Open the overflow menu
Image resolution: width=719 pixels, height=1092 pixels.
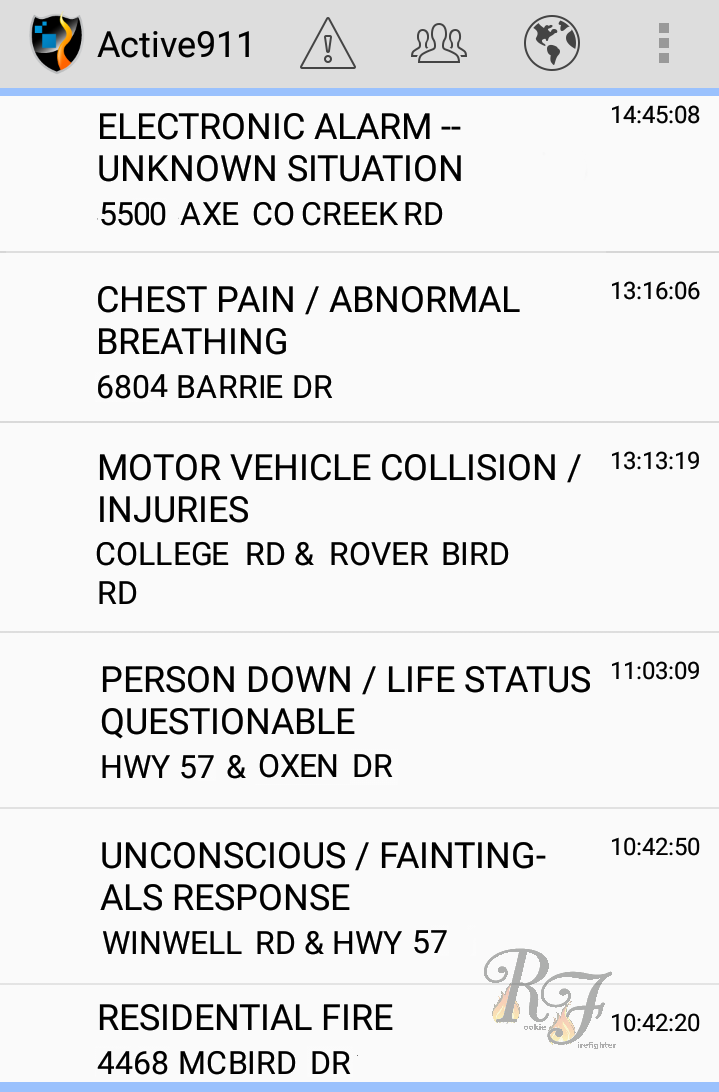(663, 45)
